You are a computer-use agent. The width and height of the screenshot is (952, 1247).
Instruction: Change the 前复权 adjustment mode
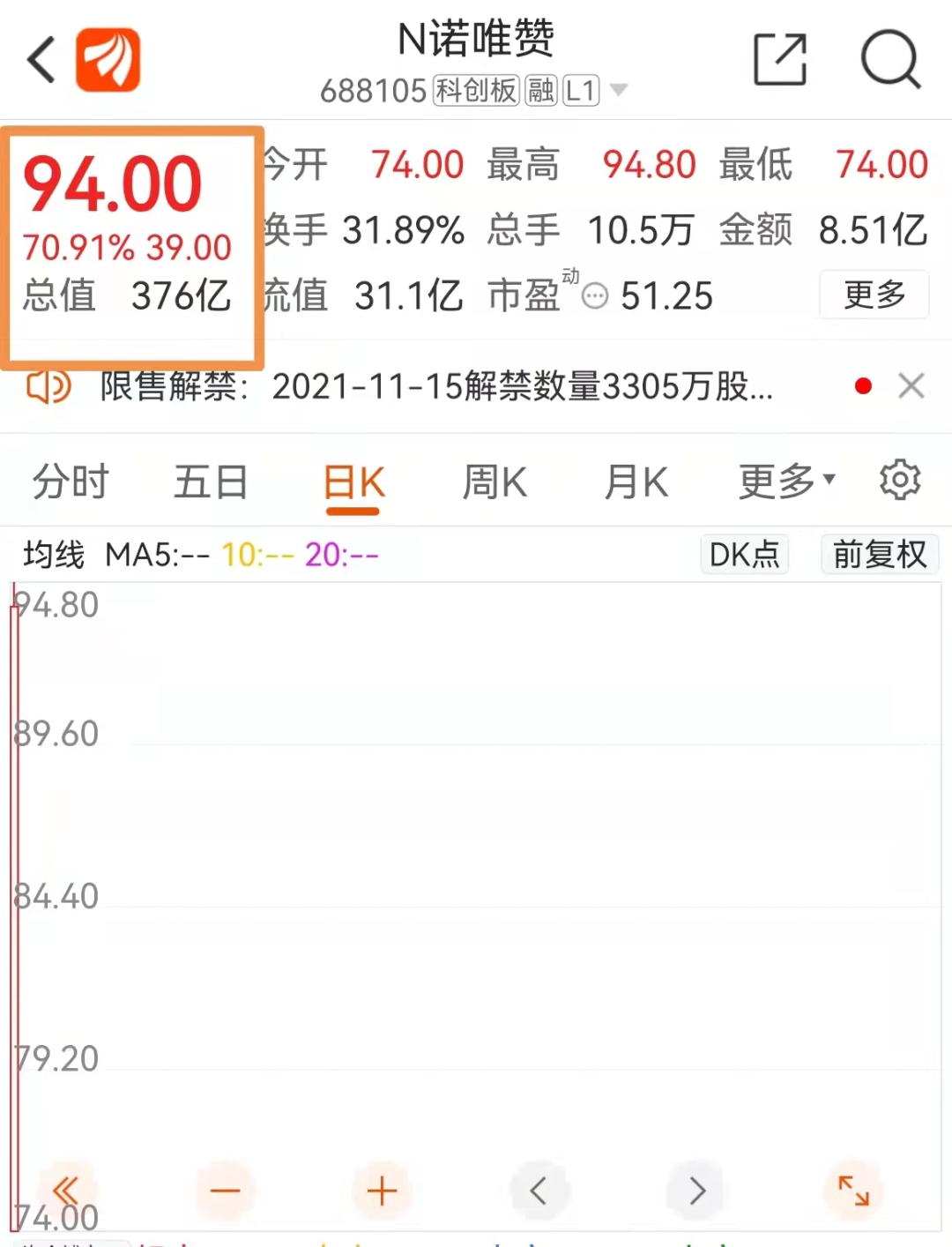879,555
